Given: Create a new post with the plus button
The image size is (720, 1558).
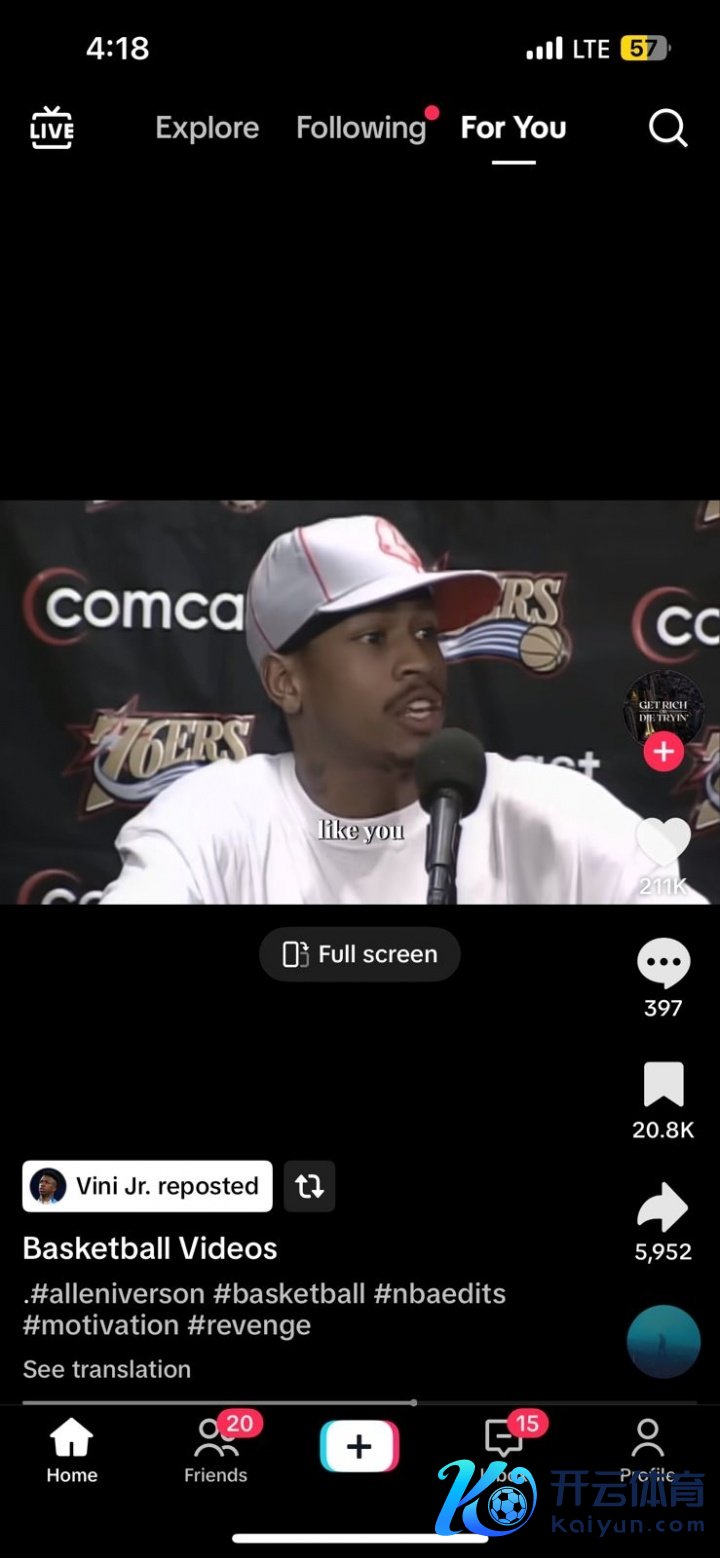Looking at the screenshot, I should 359,1446.
